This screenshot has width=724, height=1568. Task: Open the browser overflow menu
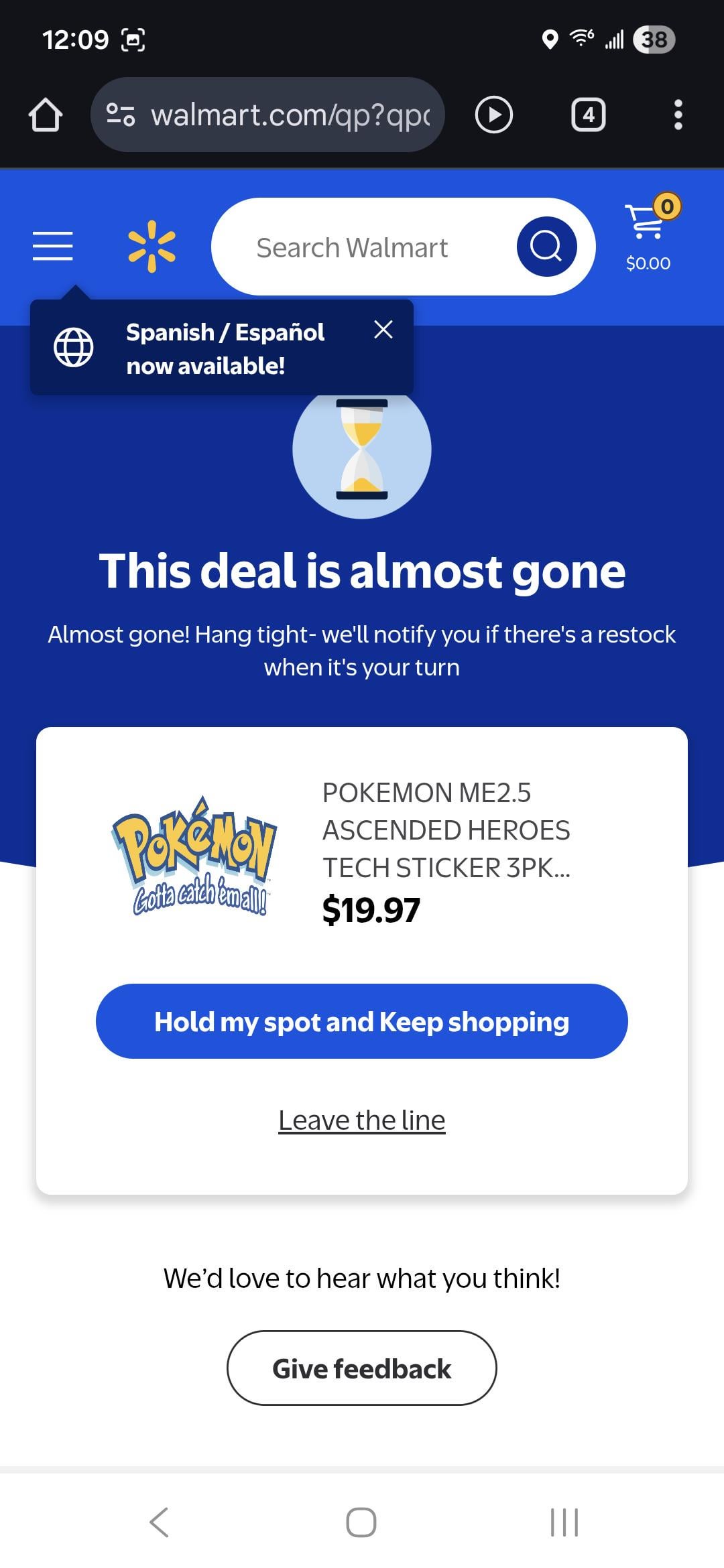[678, 115]
